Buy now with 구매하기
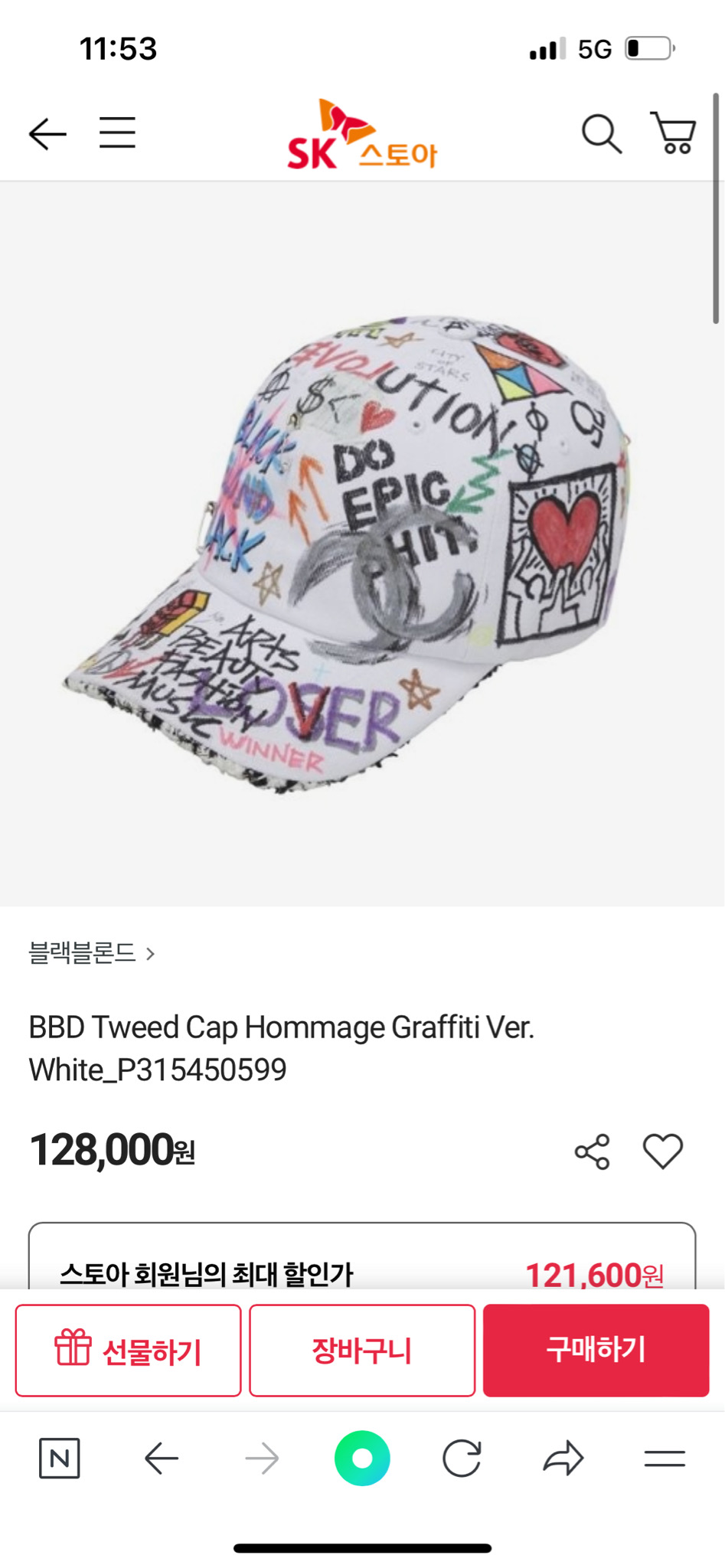Image resolution: width=725 pixels, height=1568 pixels. coord(596,1351)
